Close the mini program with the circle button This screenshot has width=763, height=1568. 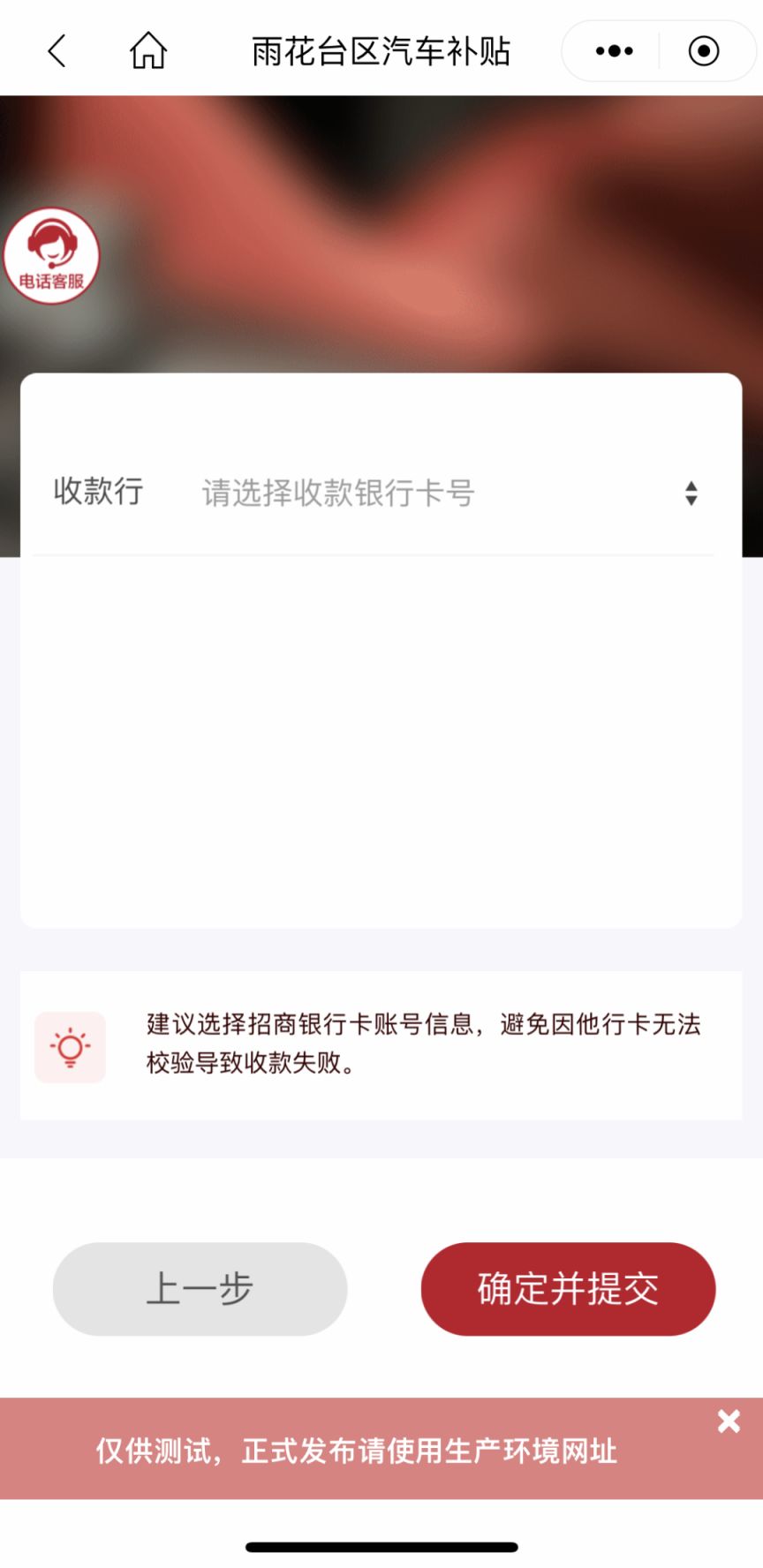coord(704,51)
